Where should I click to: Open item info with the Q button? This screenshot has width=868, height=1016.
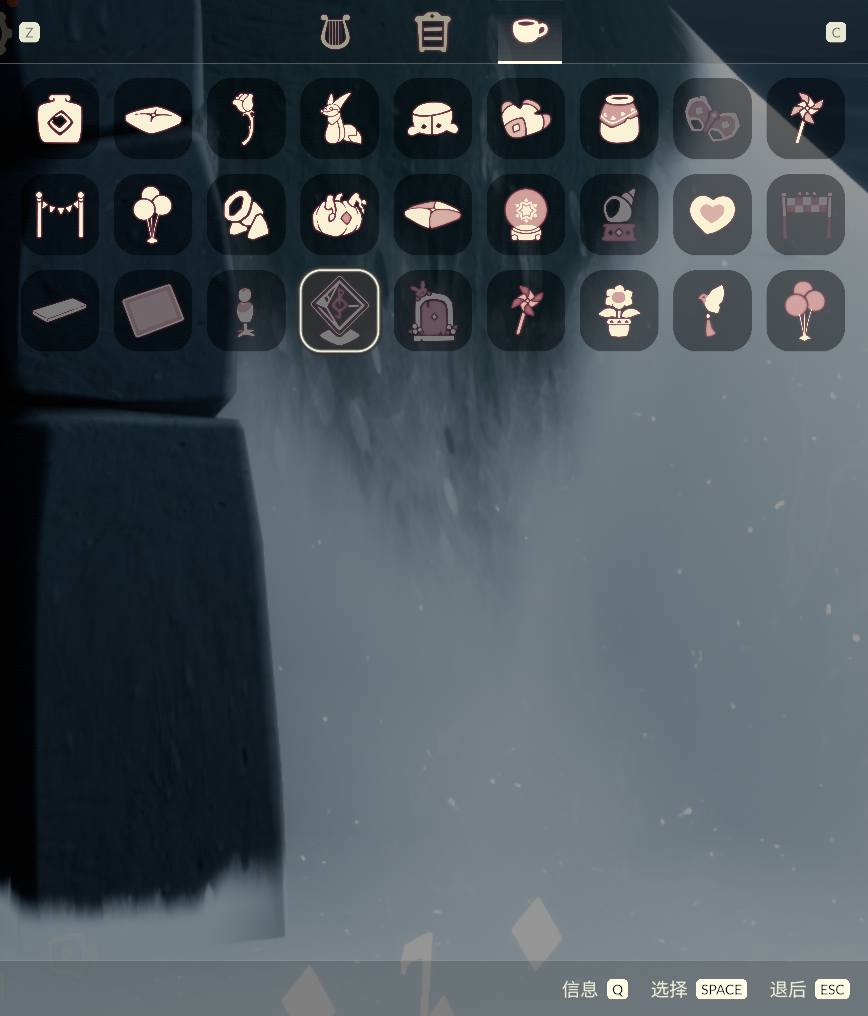(x=617, y=989)
